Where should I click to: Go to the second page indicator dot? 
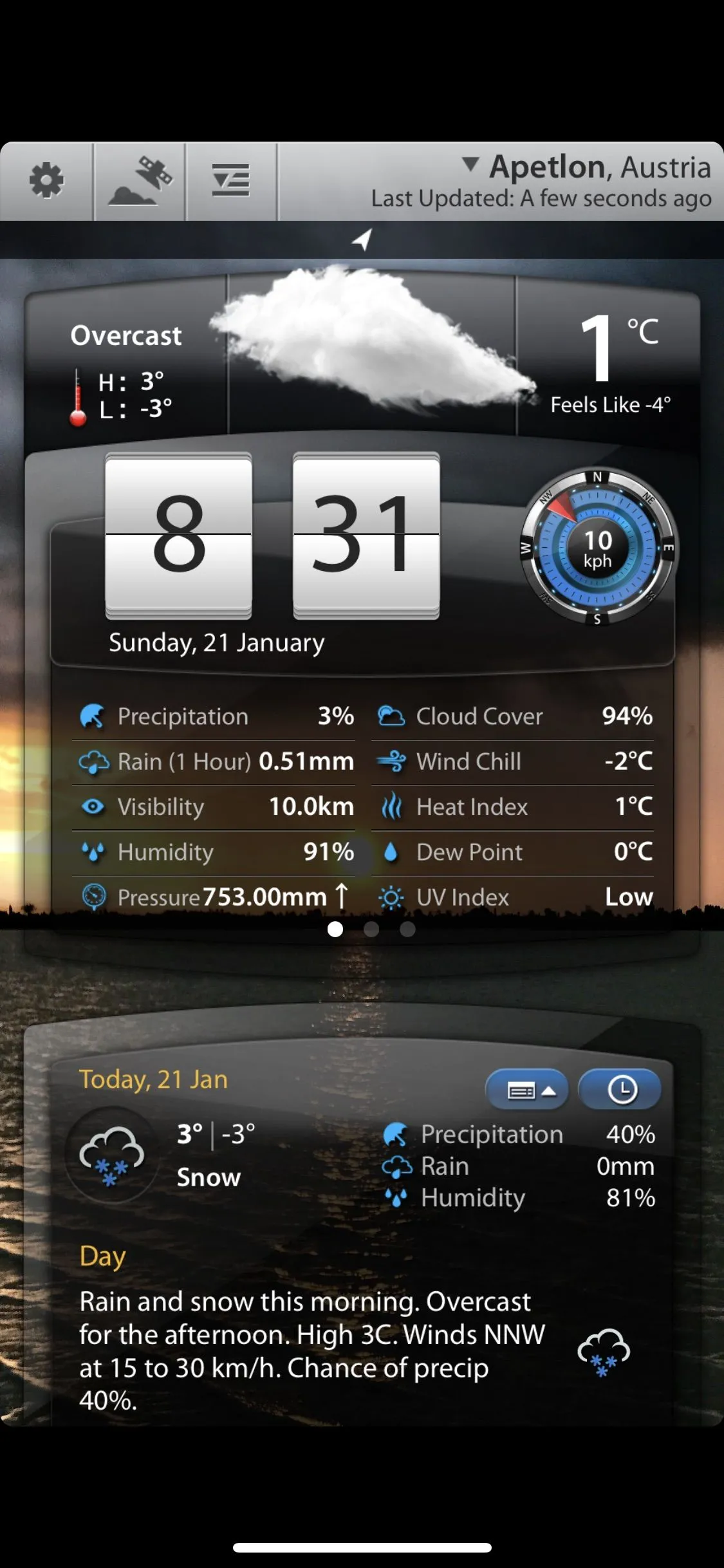(371, 929)
